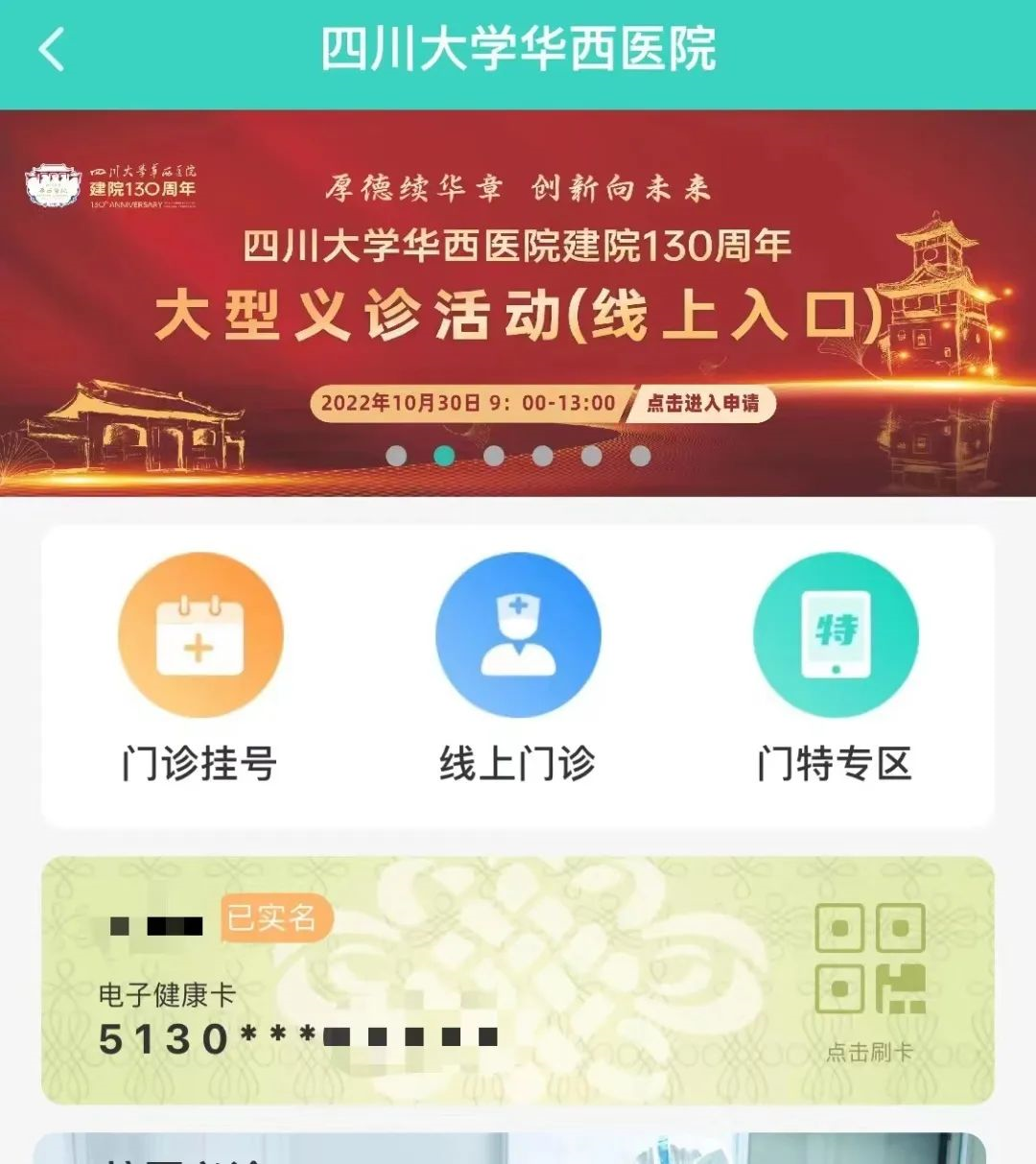Screen dimensions: 1036x1164
Task: Go back using the top-left arrow
Action: [x=52, y=50]
